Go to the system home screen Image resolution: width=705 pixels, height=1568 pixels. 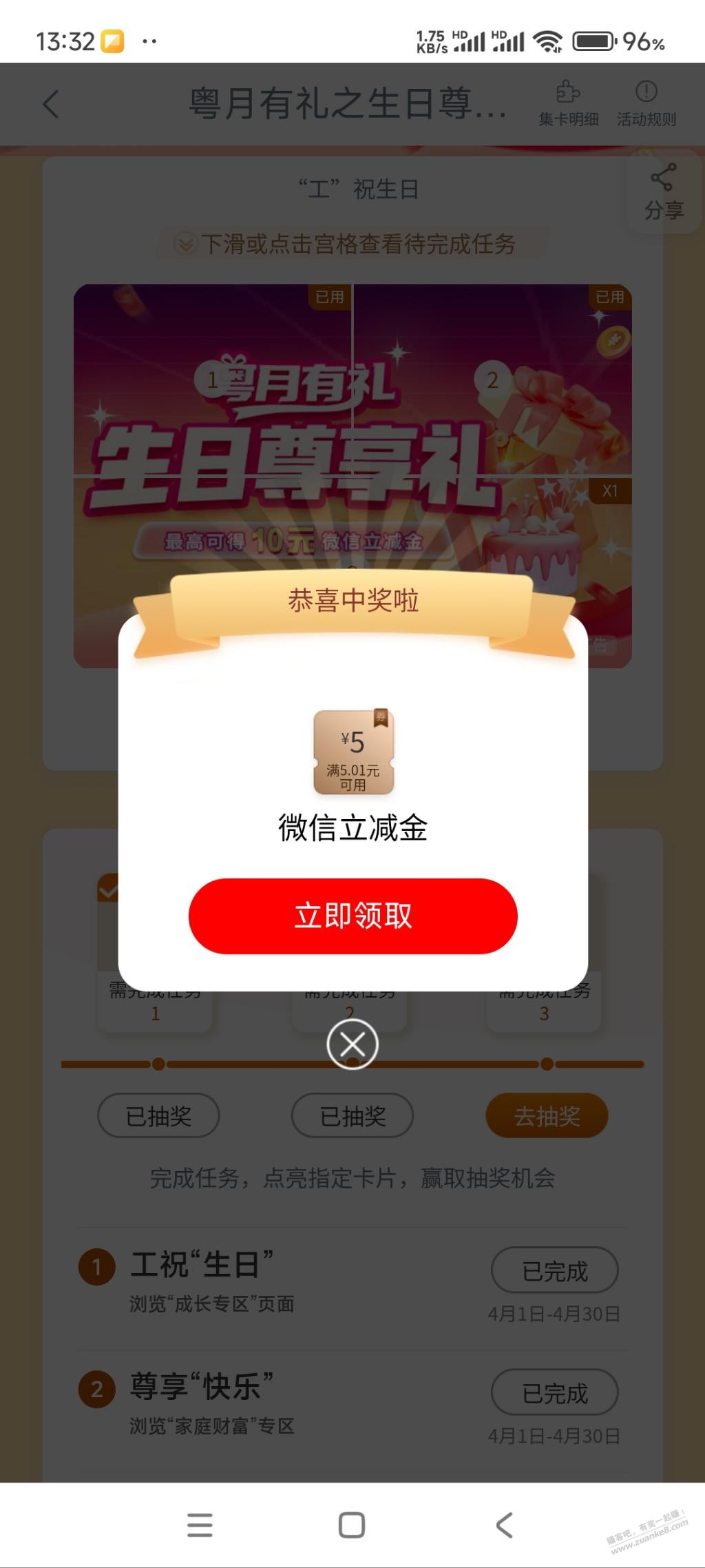[x=352, y=1525]
